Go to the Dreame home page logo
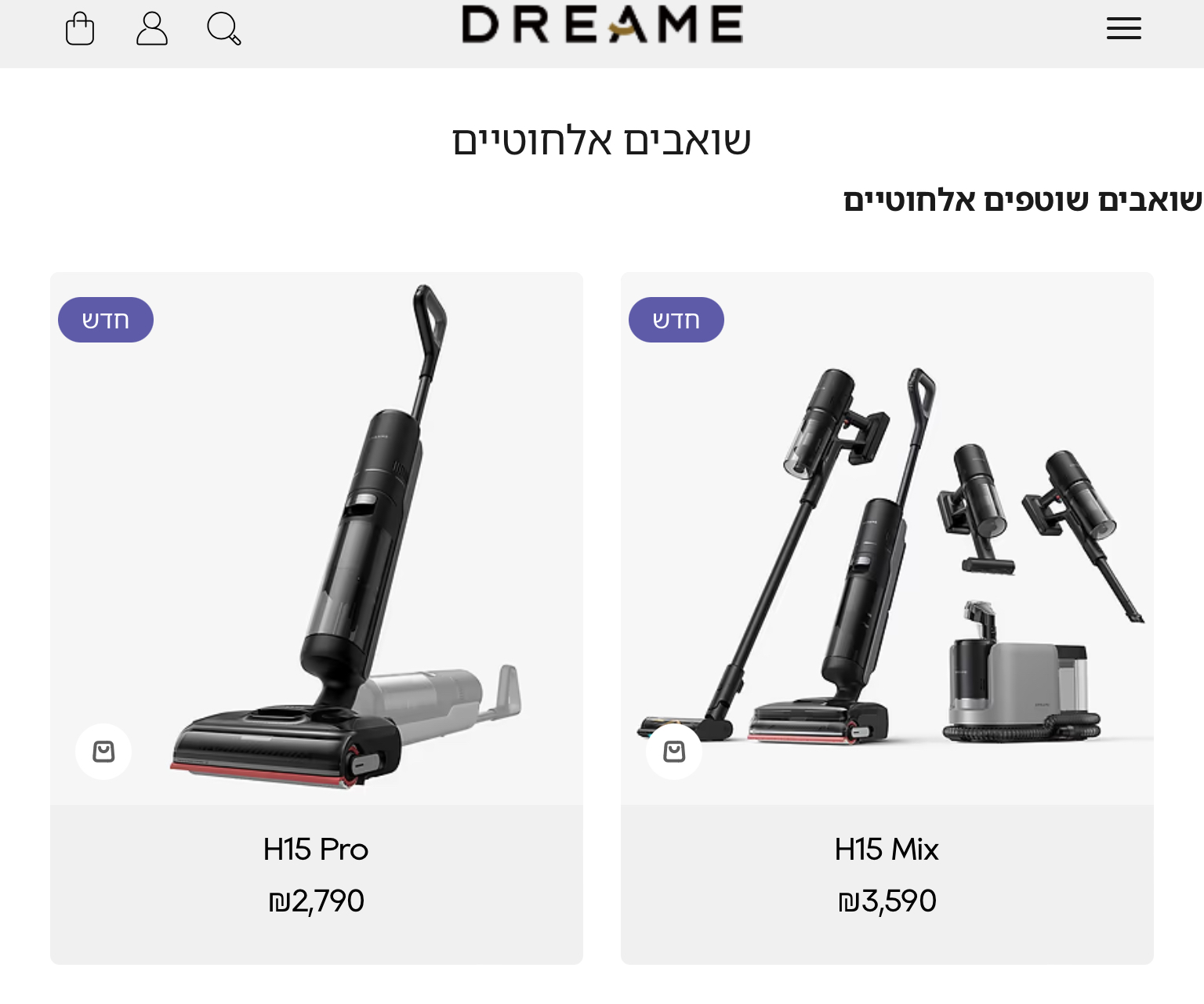Screen dimensions: 1204x1004 602,24
